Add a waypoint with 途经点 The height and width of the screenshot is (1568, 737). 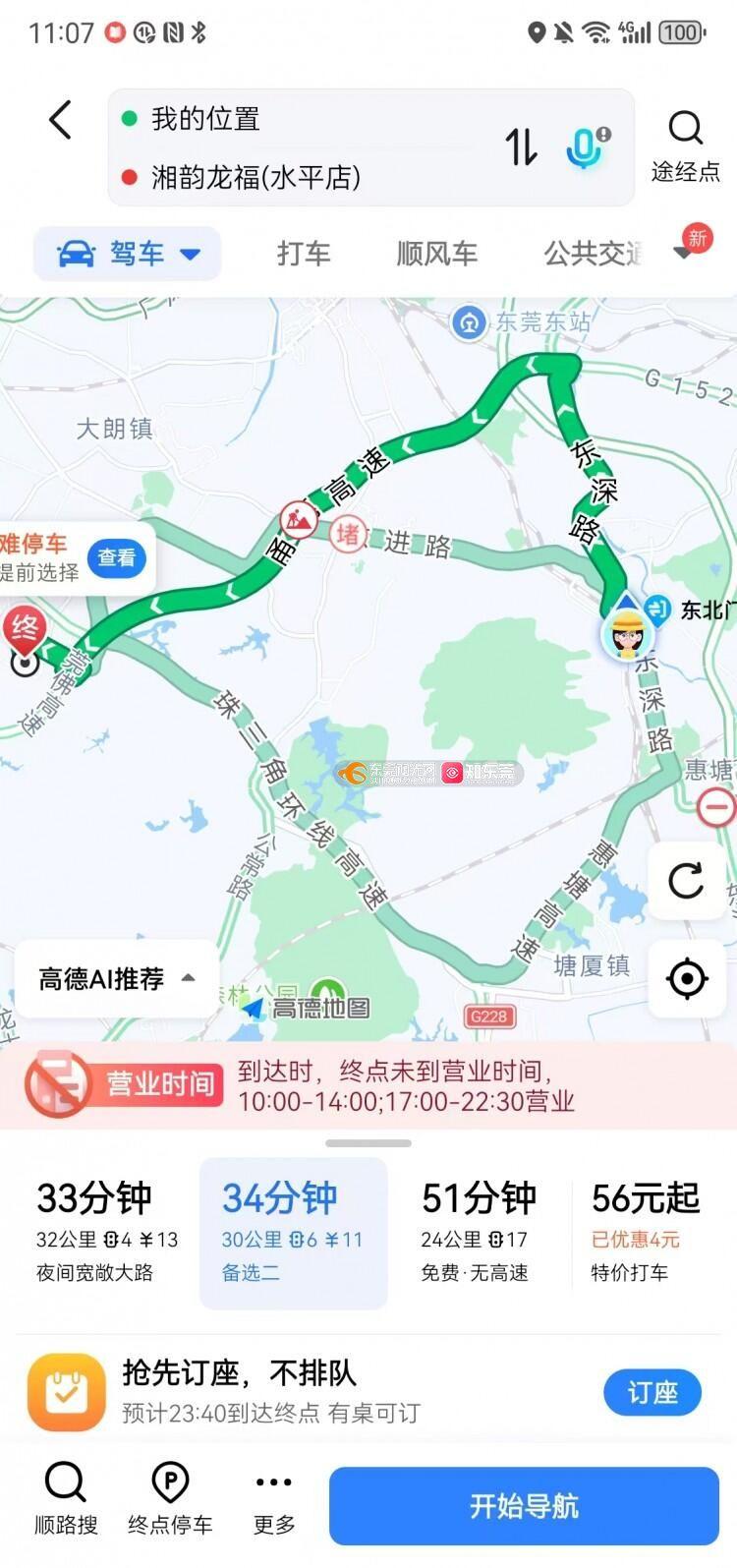point(685,146)
